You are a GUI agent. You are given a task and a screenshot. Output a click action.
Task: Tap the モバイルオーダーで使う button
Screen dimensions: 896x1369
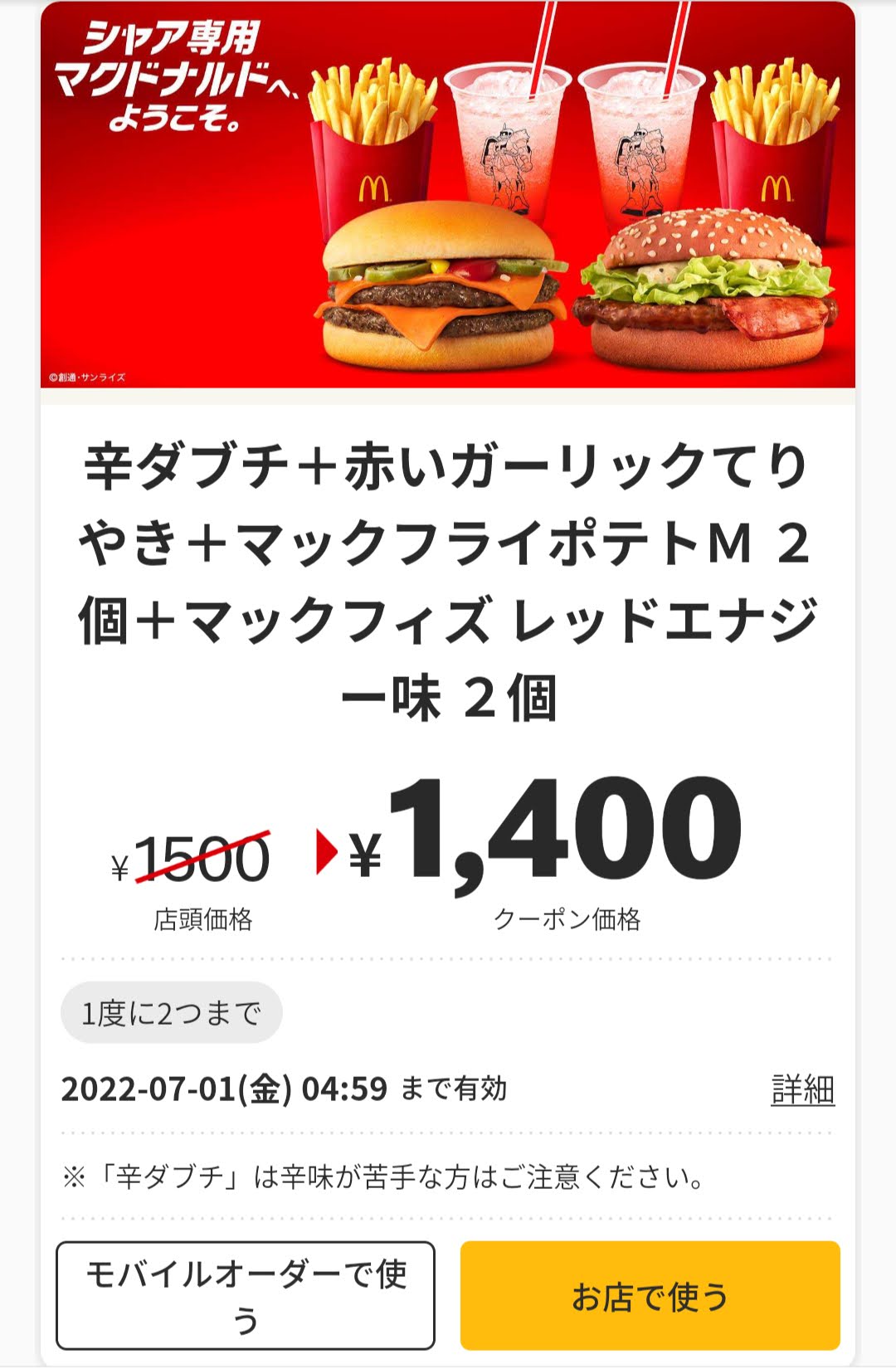point(246,1295)
